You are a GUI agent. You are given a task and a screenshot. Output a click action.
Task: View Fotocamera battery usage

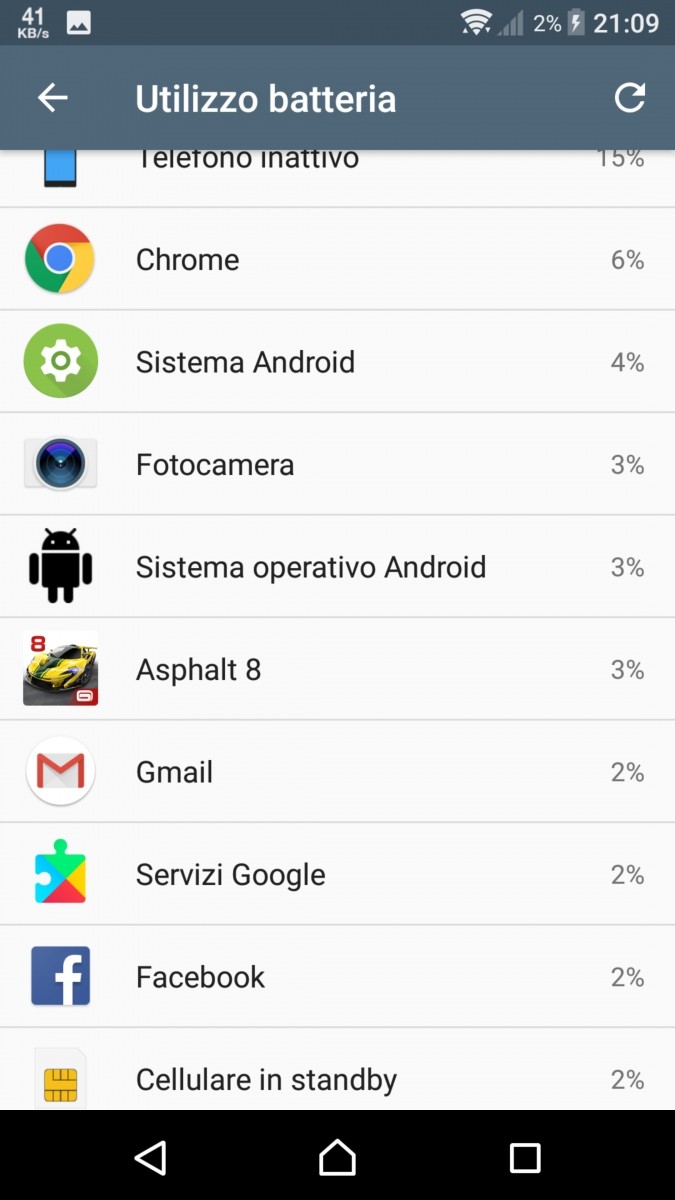pyautogui.click(x=337, y=465)
